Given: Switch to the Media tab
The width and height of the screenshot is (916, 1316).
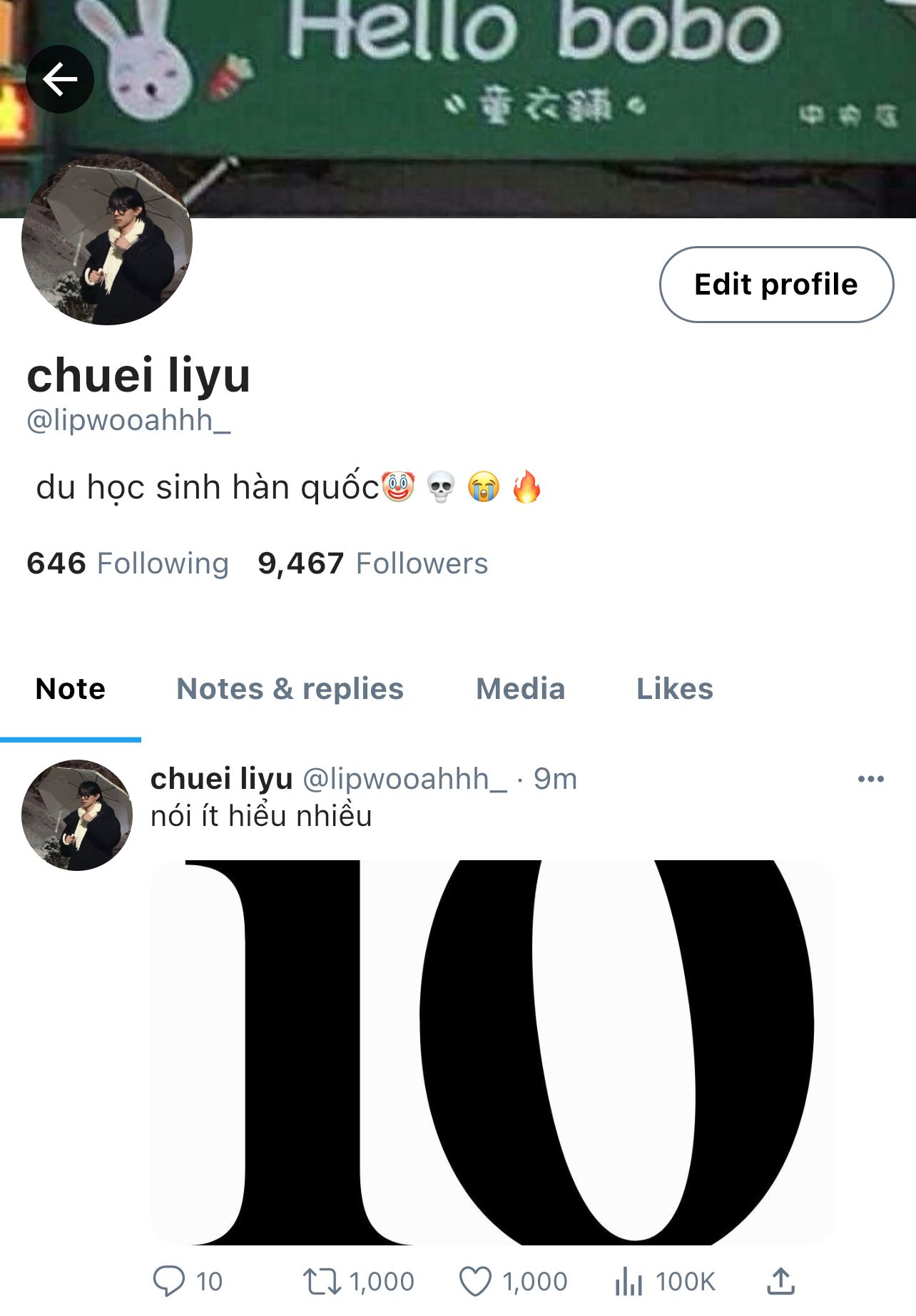Looking at the screenshot, I should coord(520,689).
